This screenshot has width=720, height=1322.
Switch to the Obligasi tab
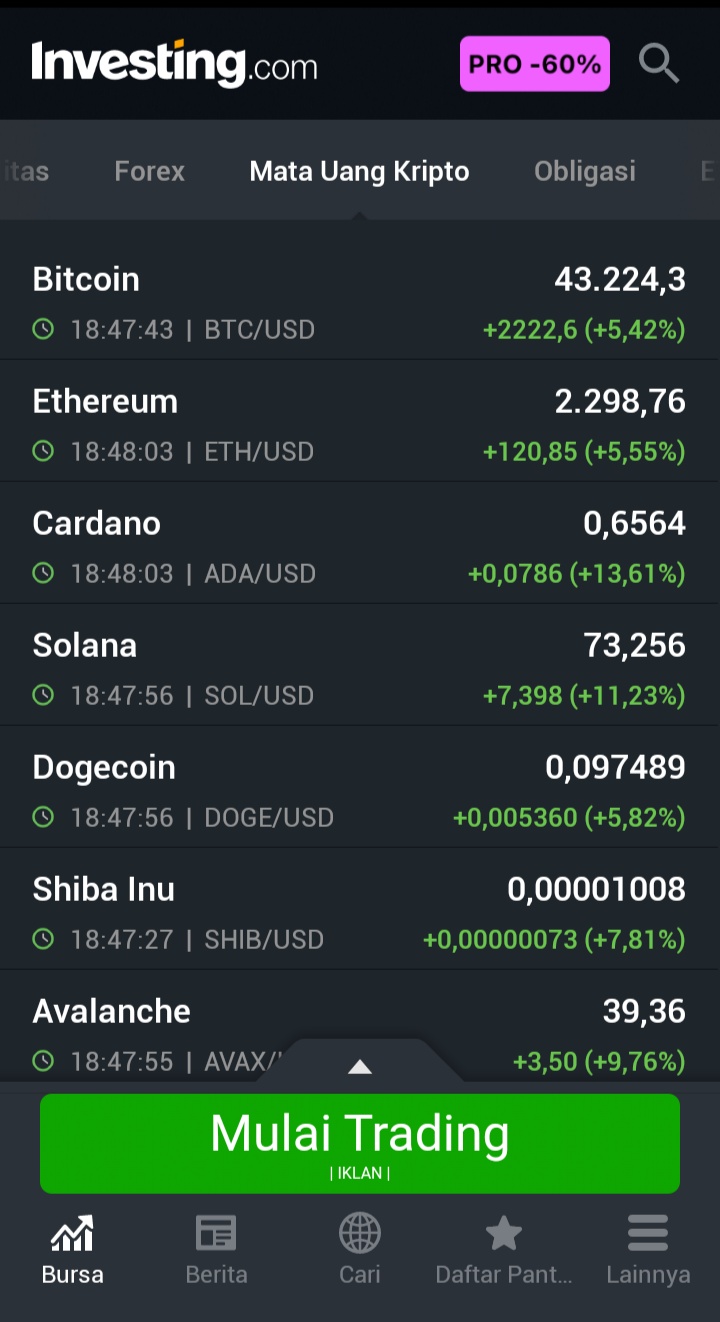584,171
